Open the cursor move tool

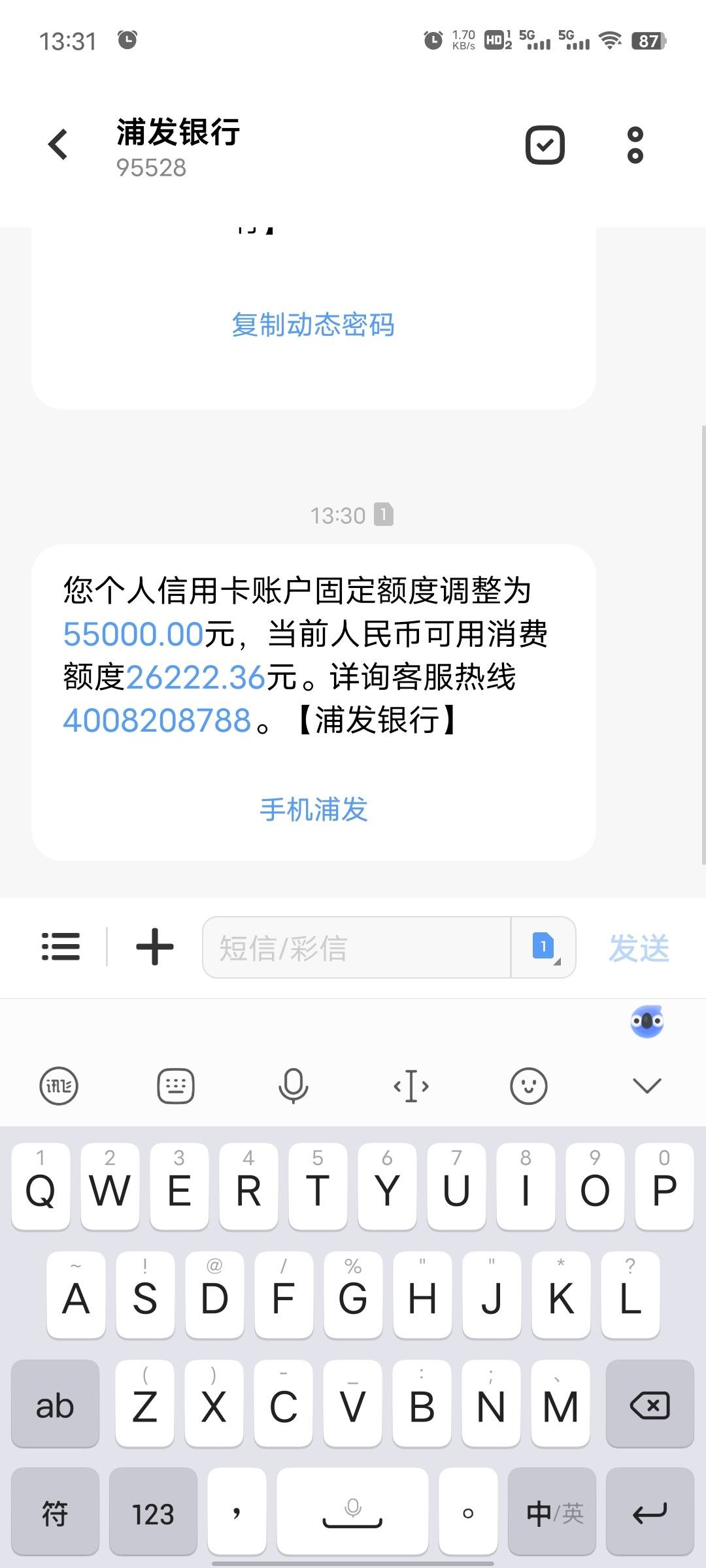pos(411,1086)
